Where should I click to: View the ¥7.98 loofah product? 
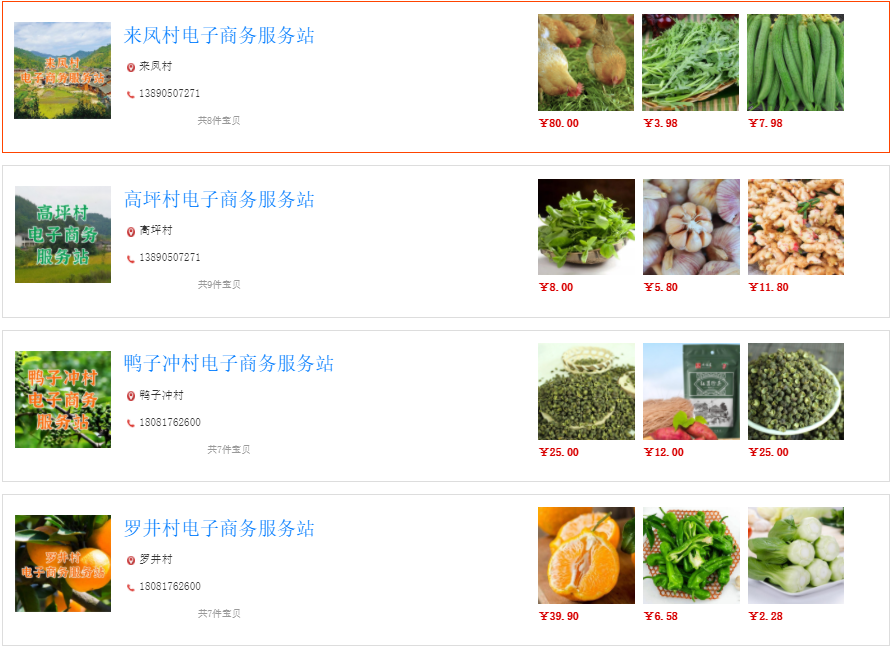click(795, 62)
